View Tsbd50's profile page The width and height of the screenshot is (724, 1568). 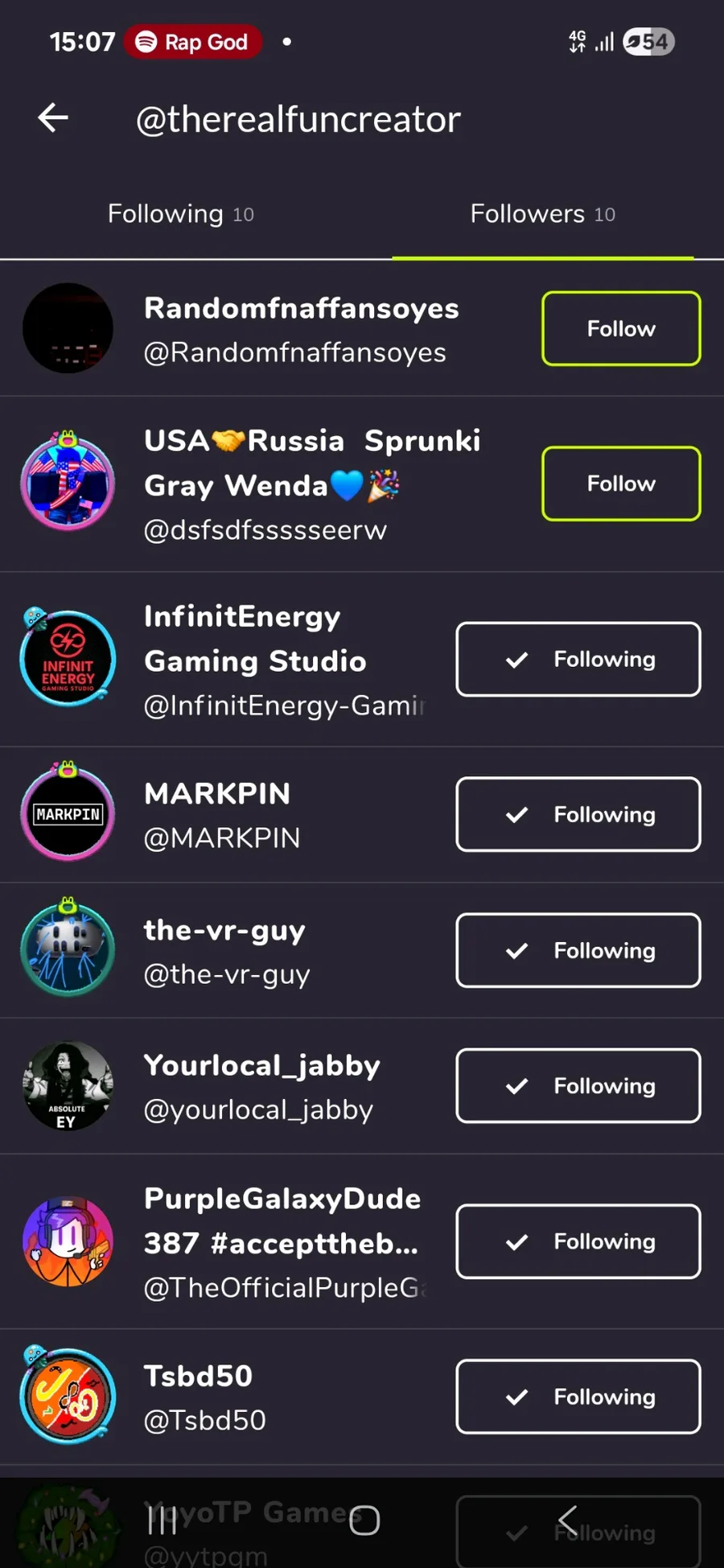(204, 1397)
